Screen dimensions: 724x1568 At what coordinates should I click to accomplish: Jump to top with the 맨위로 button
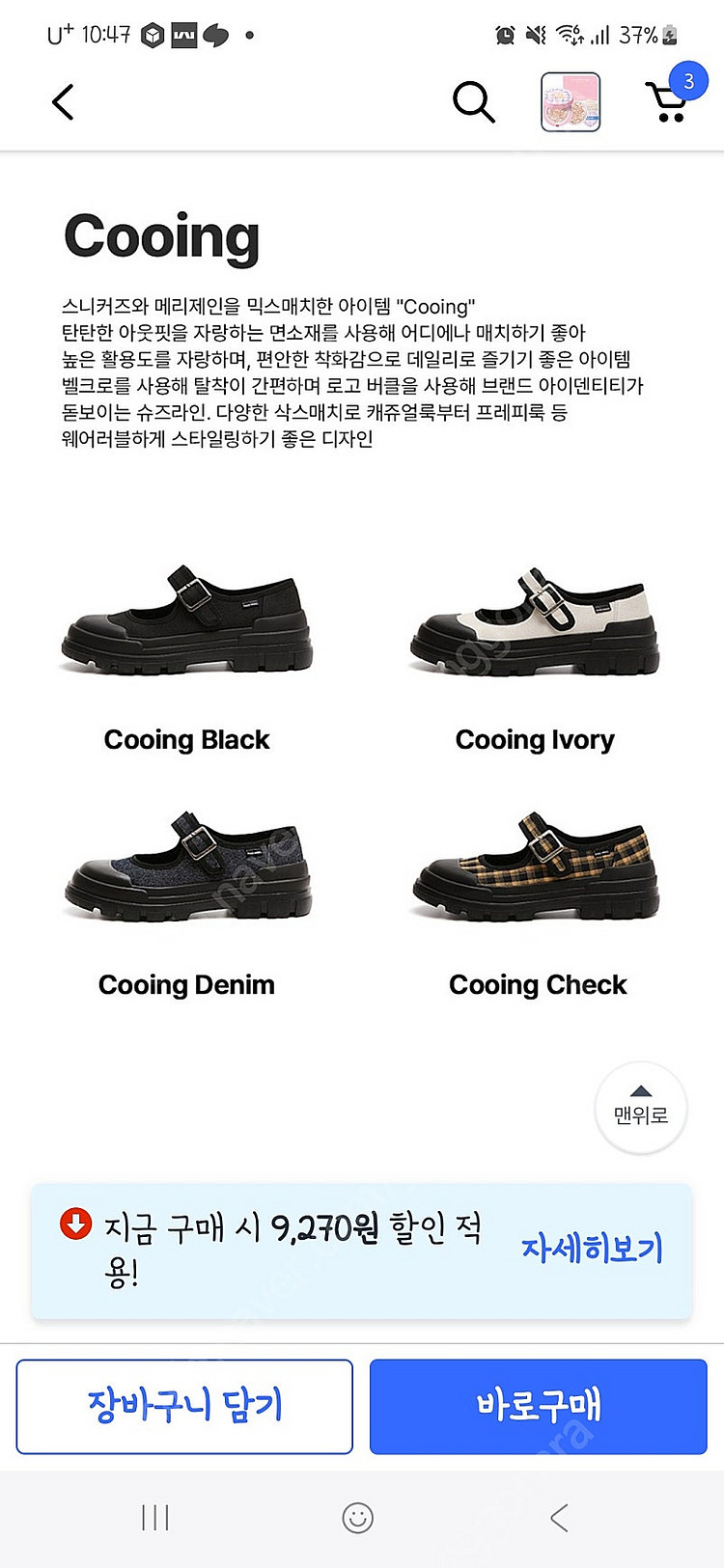[x=641, y=1107]
